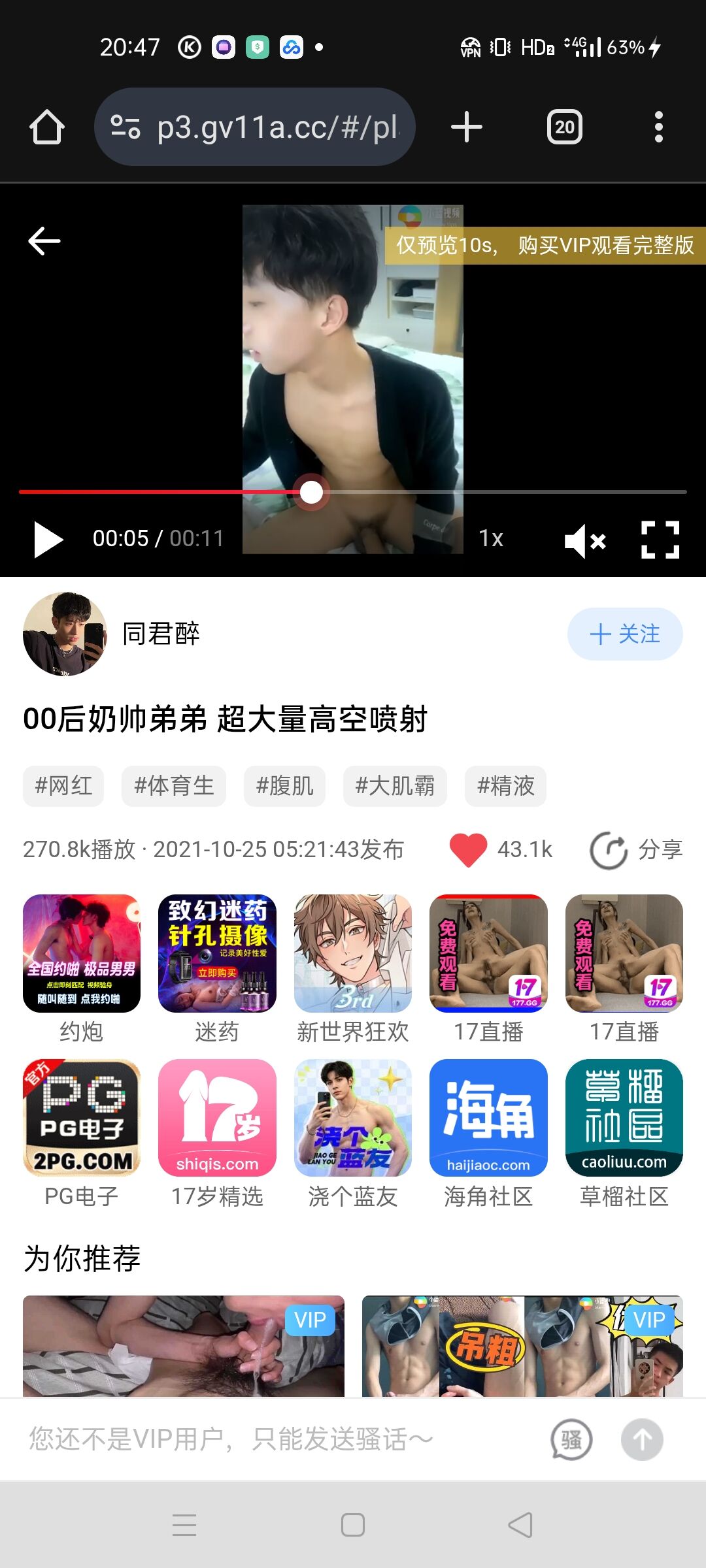The height and width of the screenshot is (1568, 706).
Task: Tap the video progress bar handle
Action: [x=311, y=492]
